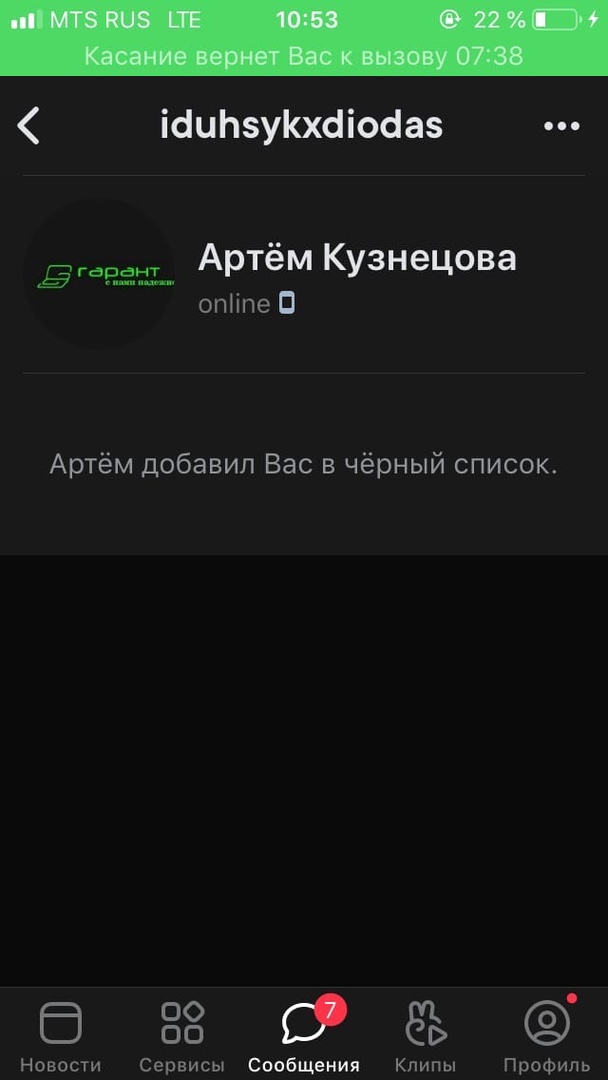
Task: Open the three-dot overflow menu
Action: (x=561, y=126)
